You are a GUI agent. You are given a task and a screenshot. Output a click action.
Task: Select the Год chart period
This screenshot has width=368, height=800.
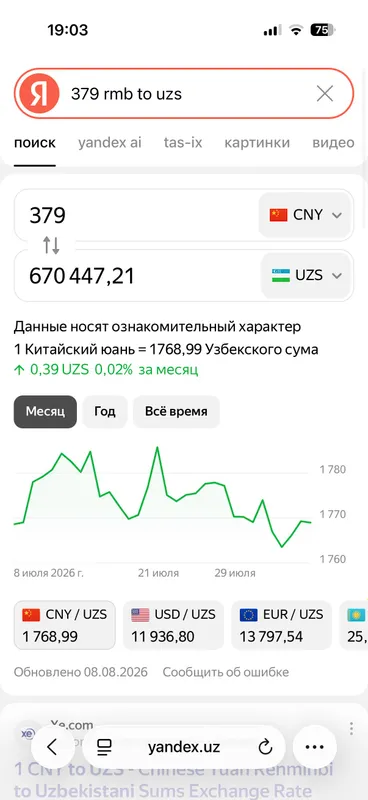[x=105, y=412]
